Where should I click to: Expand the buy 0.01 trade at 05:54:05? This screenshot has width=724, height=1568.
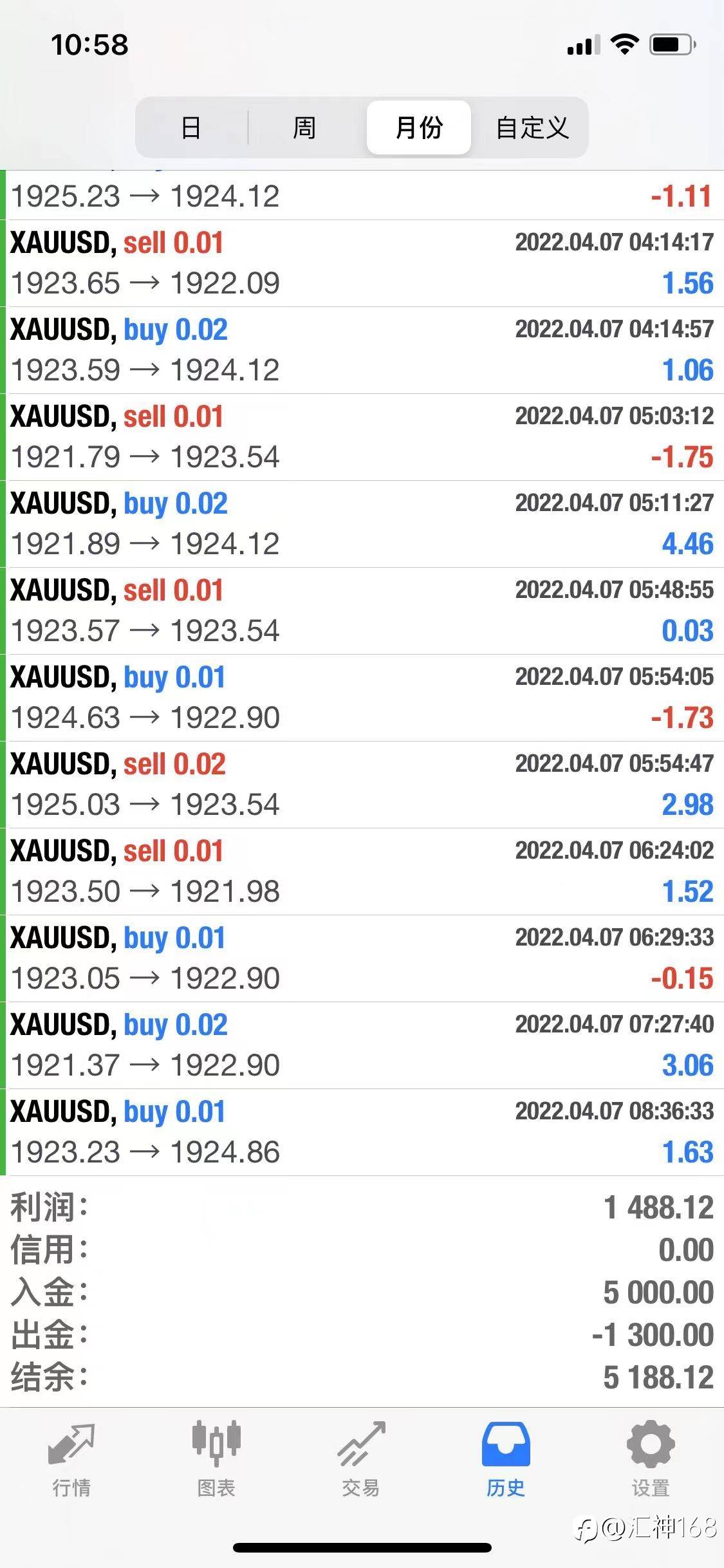[x=362, y=698]
